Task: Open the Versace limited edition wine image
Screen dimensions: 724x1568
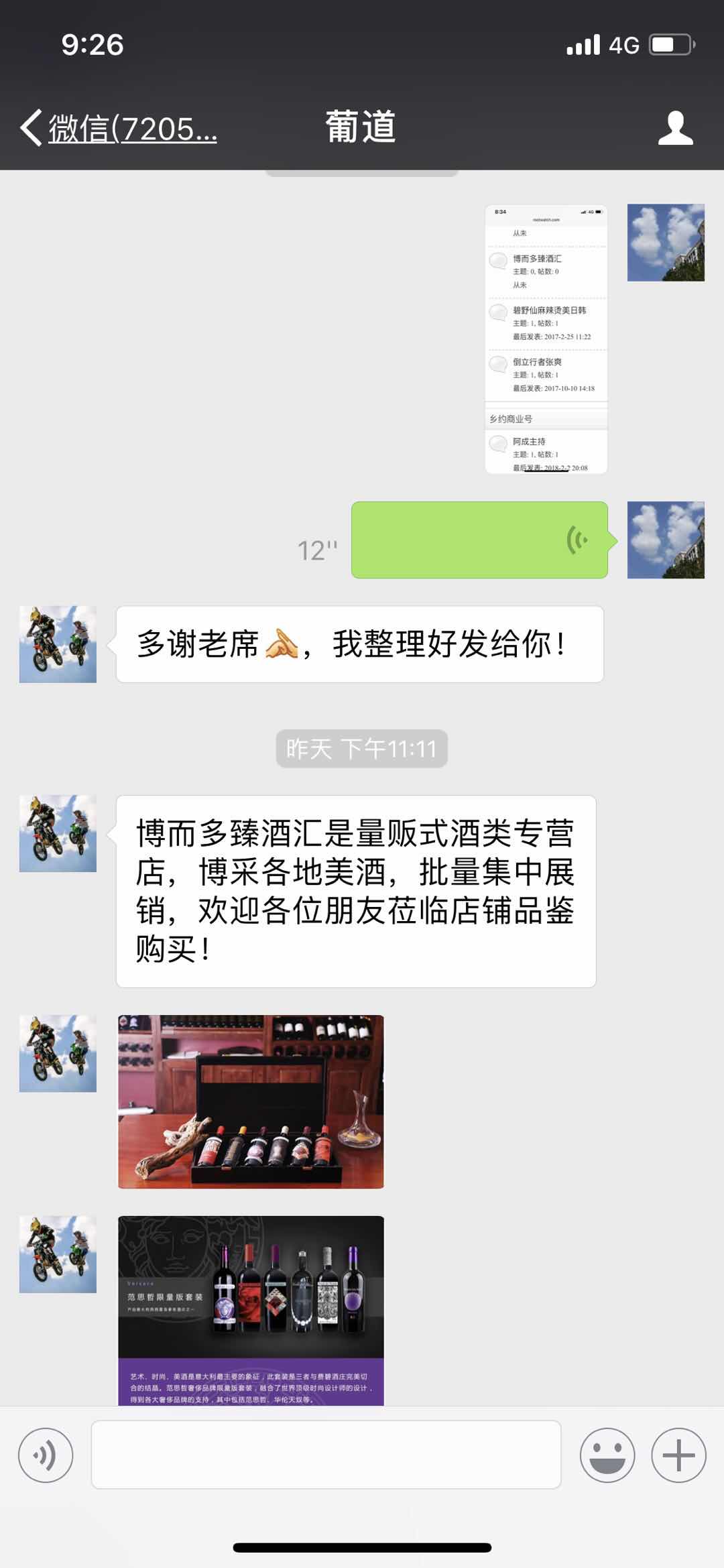Action: pyautogui.click(x=251, y=1310)
